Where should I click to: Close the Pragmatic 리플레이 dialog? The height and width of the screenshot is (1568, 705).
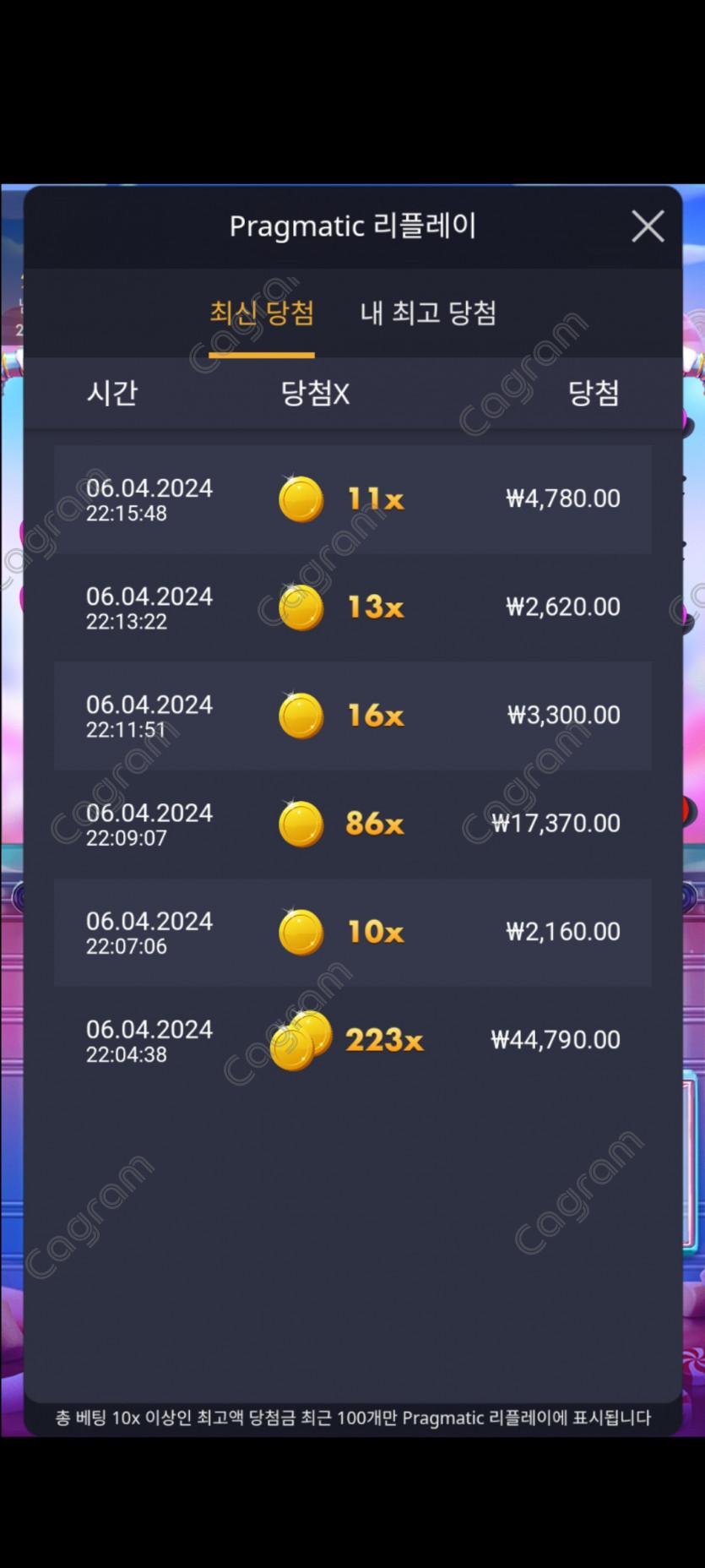[x=648, y=226]
